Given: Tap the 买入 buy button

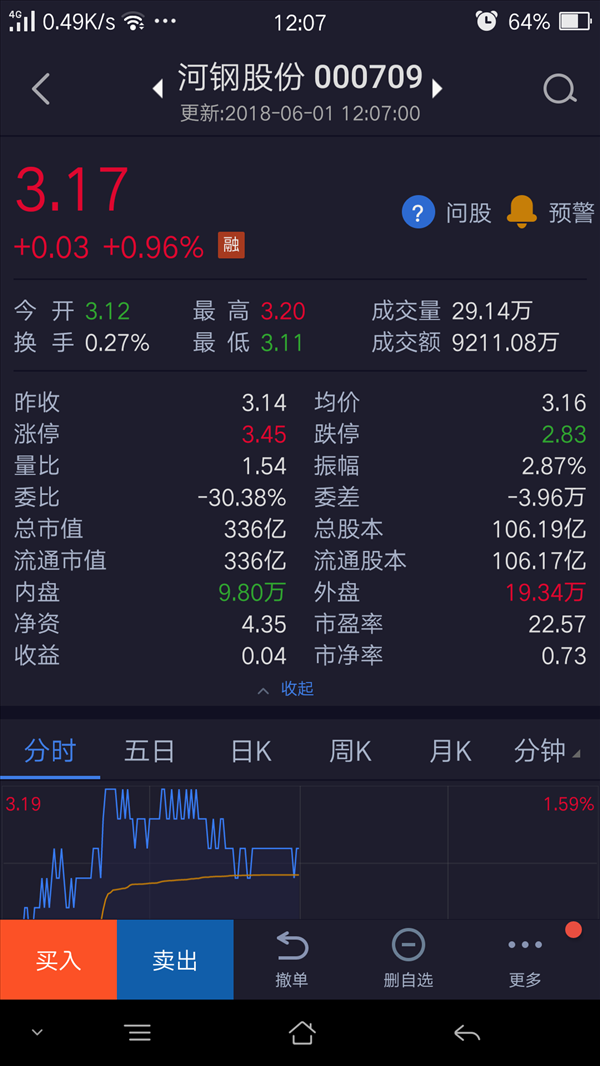Looking at the screenshot, I should [x=58, y=959].
